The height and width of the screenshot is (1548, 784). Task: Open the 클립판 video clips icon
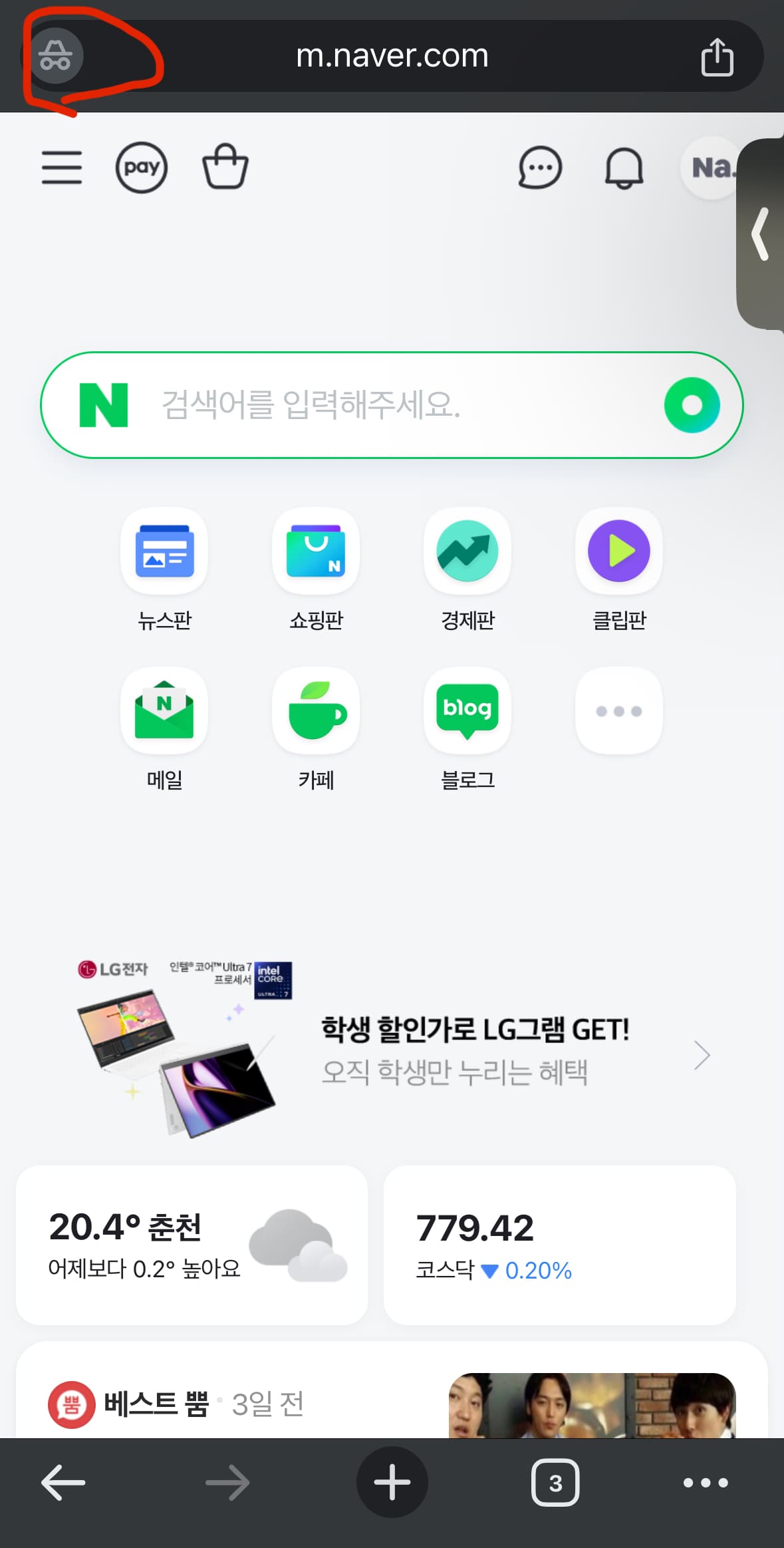point(618,551)
